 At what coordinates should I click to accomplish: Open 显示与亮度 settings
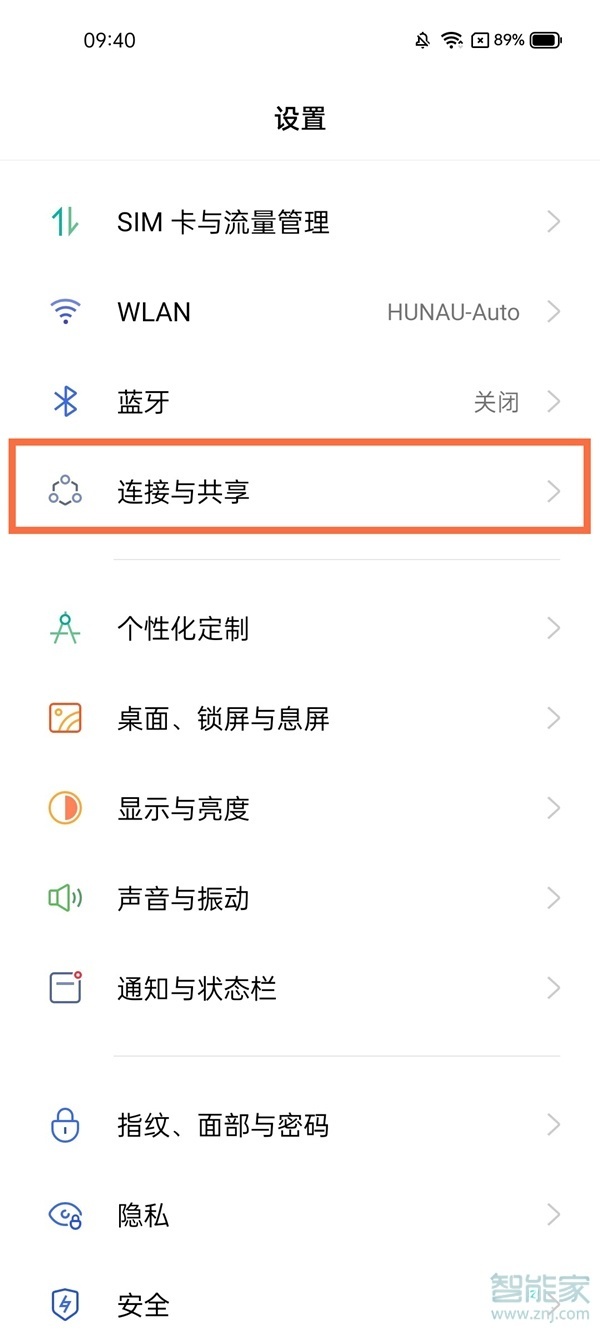[x=300, y=808]
